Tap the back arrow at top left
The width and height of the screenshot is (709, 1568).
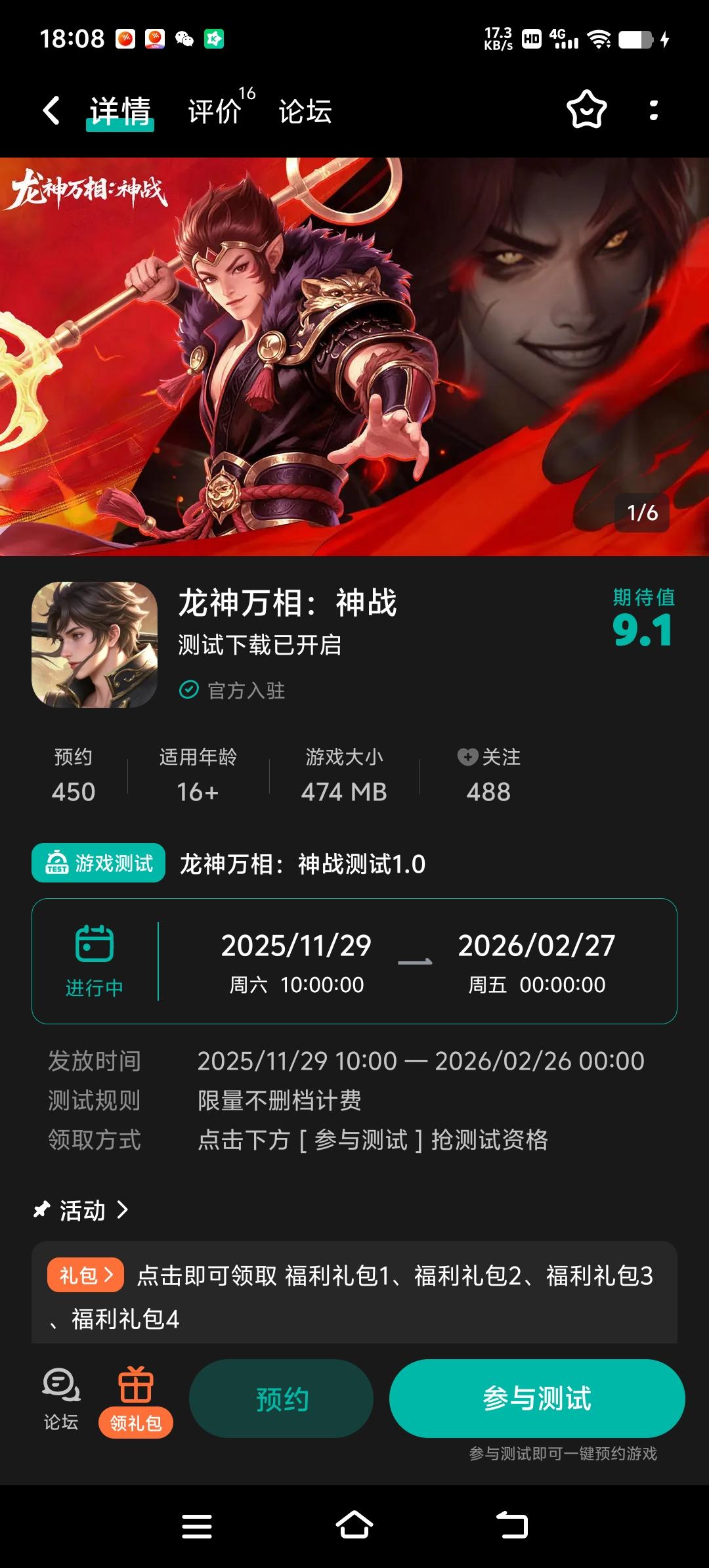pos(51,110)
